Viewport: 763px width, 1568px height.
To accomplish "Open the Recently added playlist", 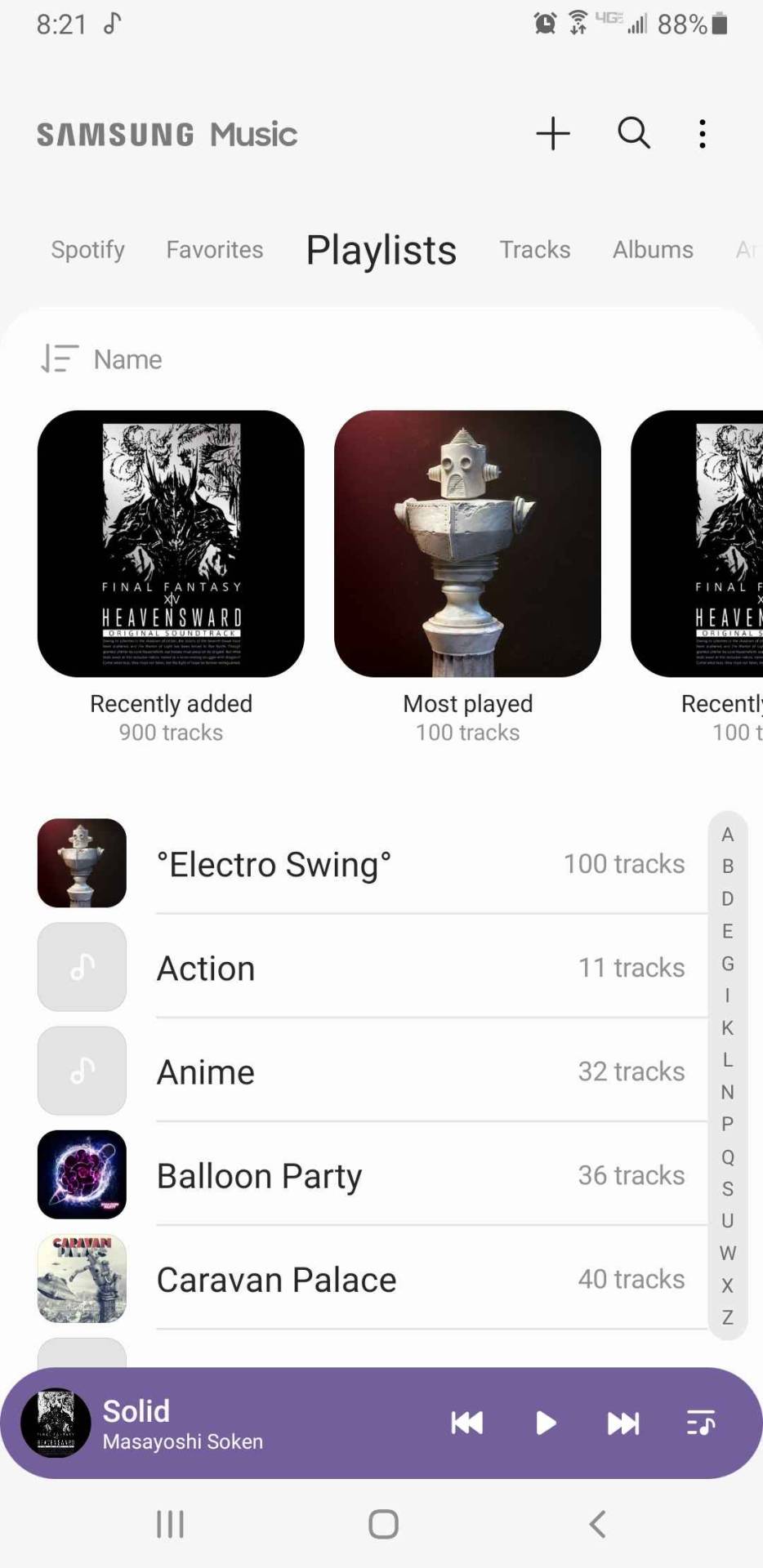I will 171,544.
